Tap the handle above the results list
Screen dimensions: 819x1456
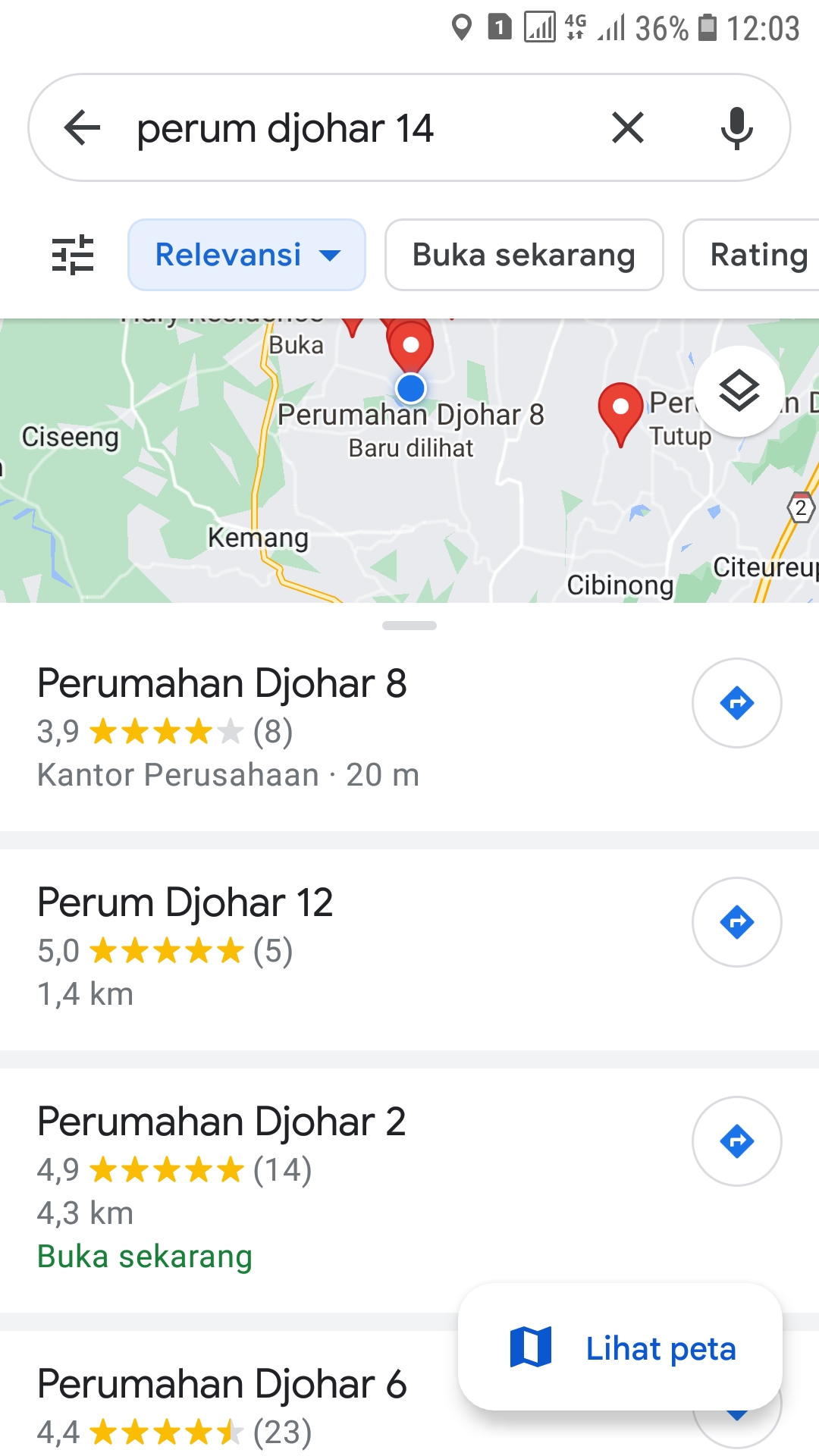(409, 626)
